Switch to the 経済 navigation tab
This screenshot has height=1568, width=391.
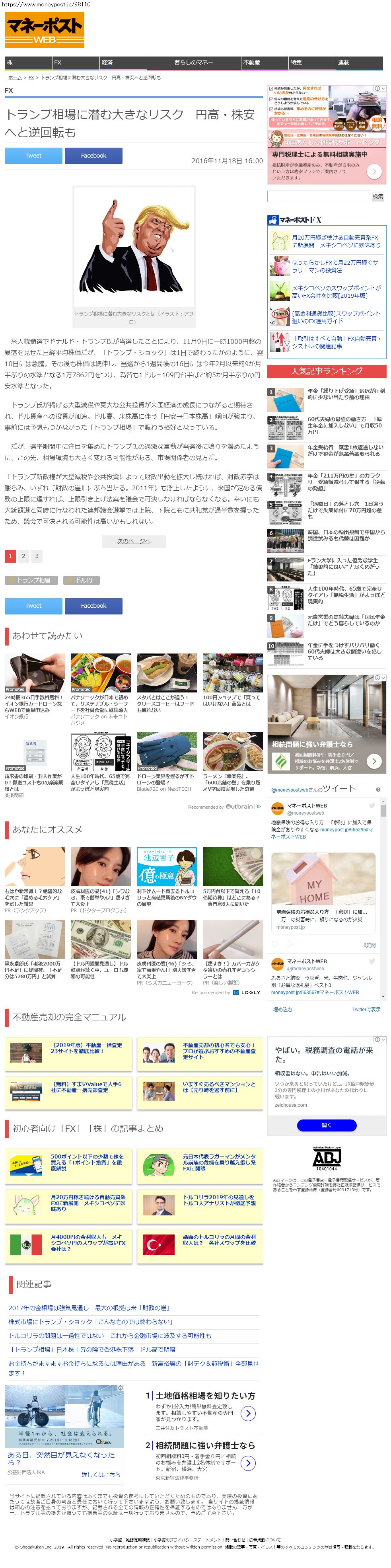pyautogui.click(x=123, y=63)
